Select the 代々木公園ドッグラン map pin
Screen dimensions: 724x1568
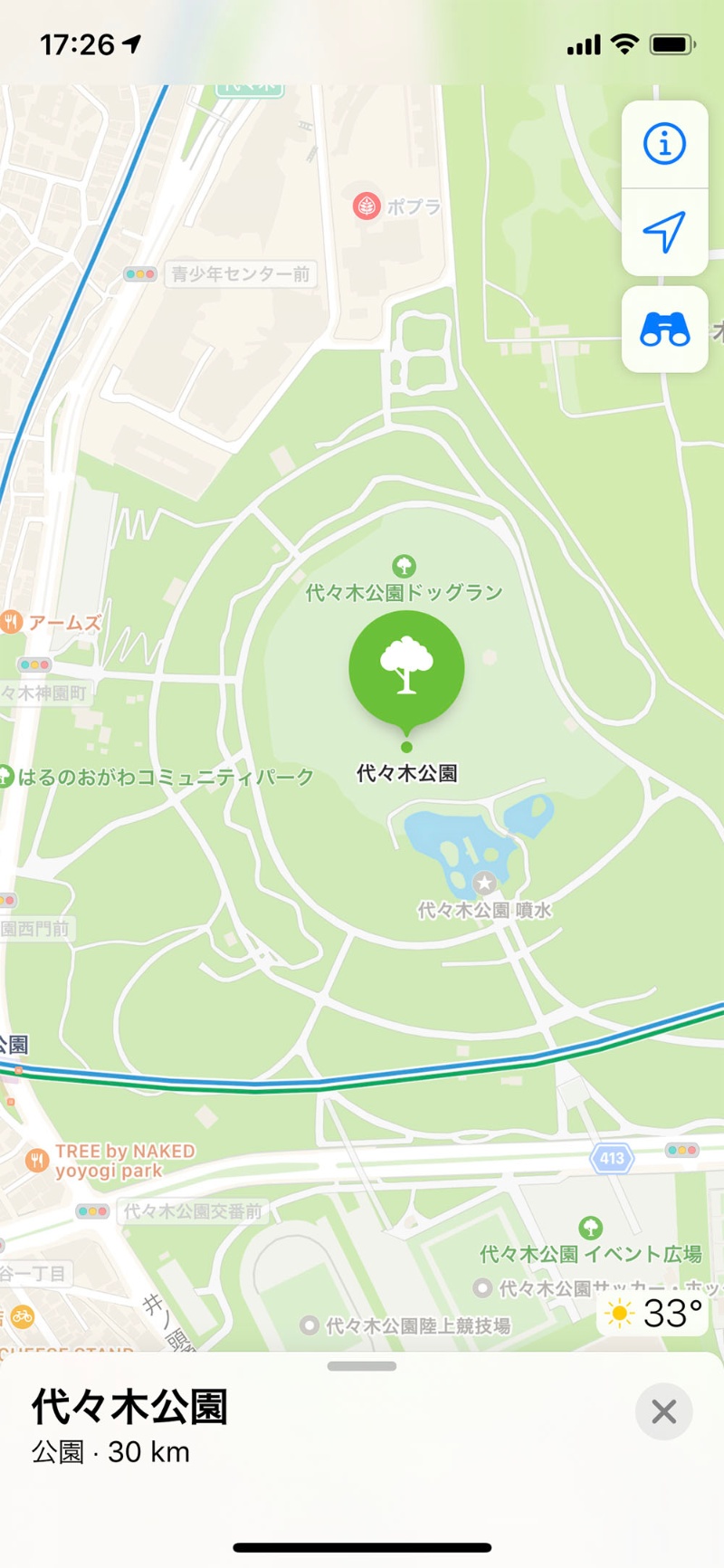pyautogui.click(x=404, y=568)
